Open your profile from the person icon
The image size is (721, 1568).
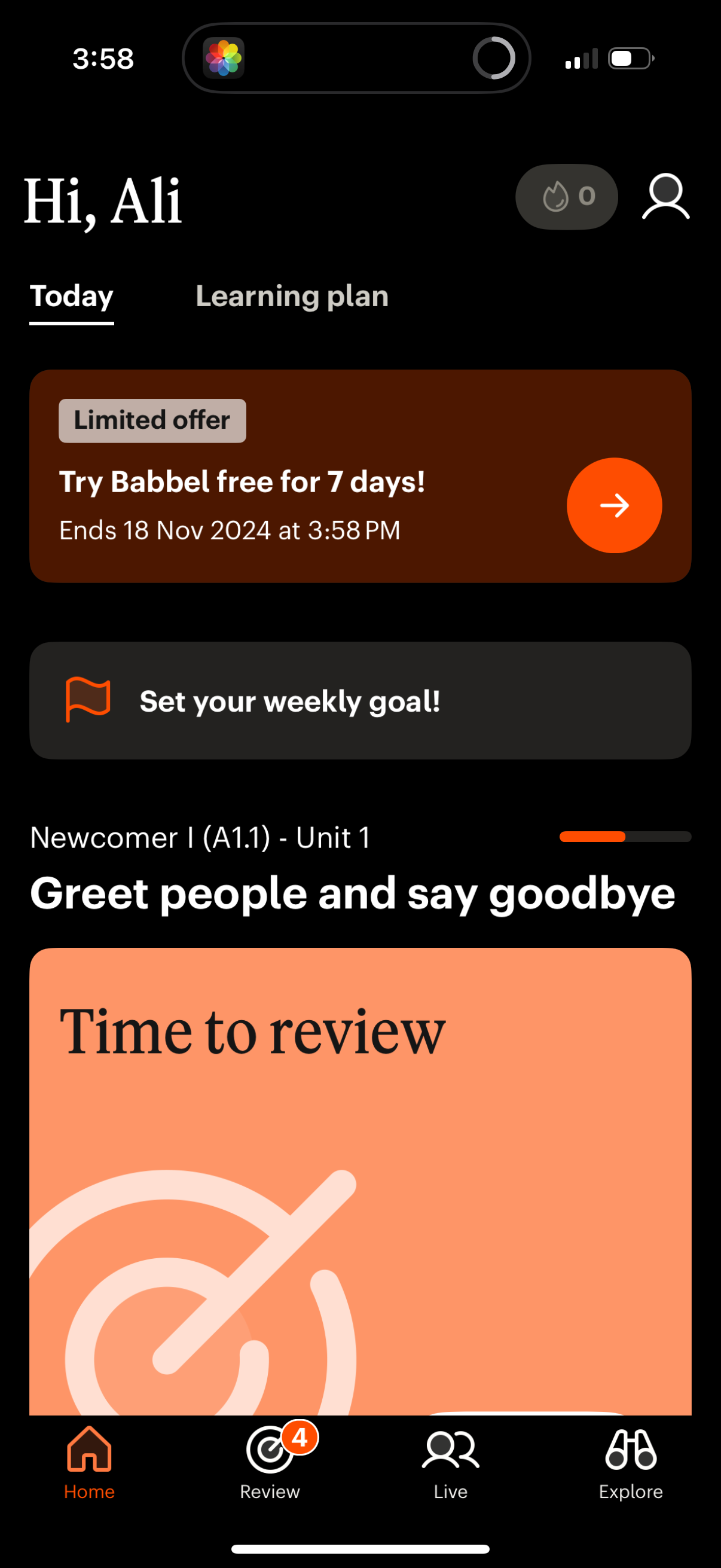point(665,197)
